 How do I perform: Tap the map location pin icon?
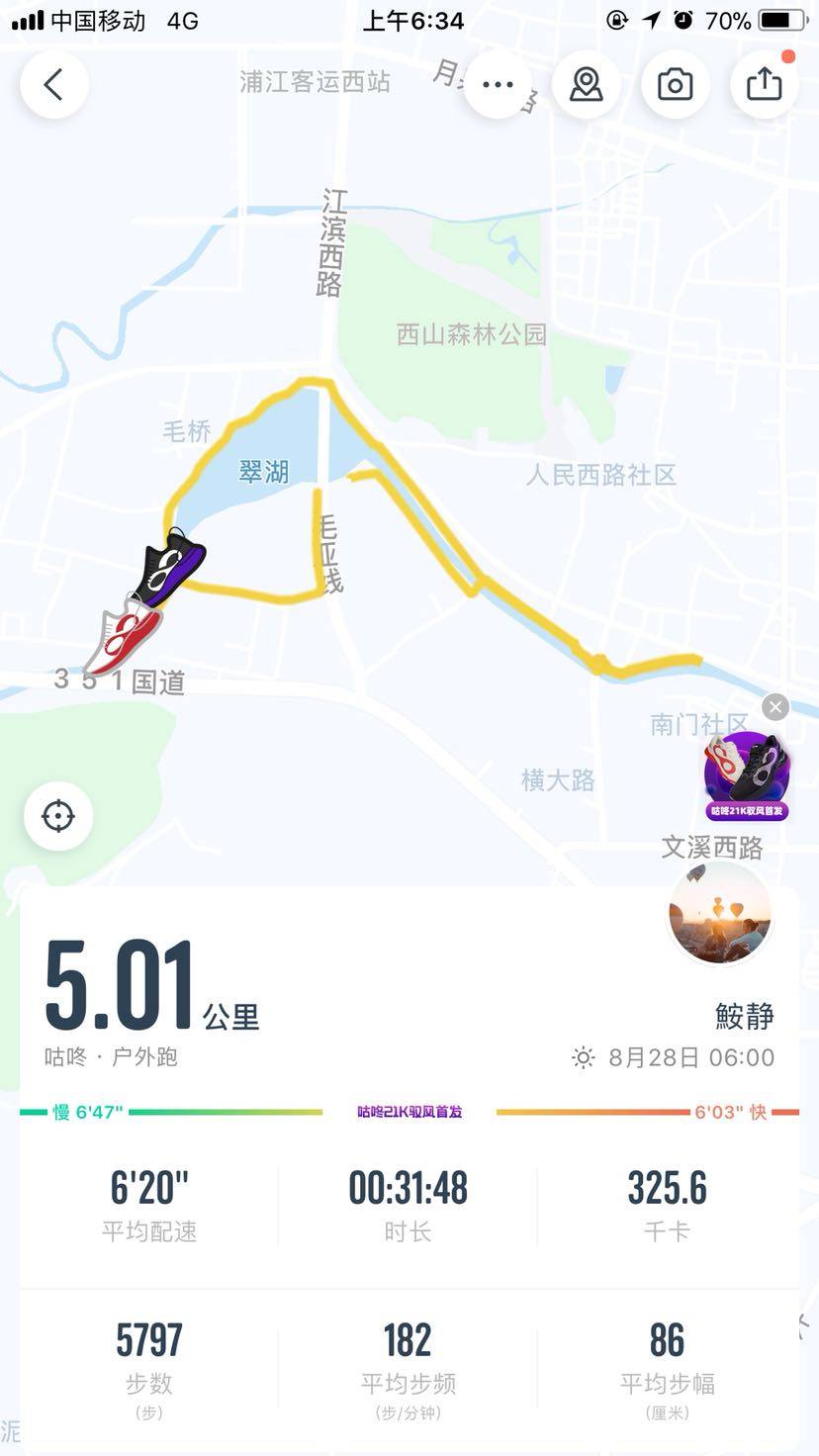(587, 84)
